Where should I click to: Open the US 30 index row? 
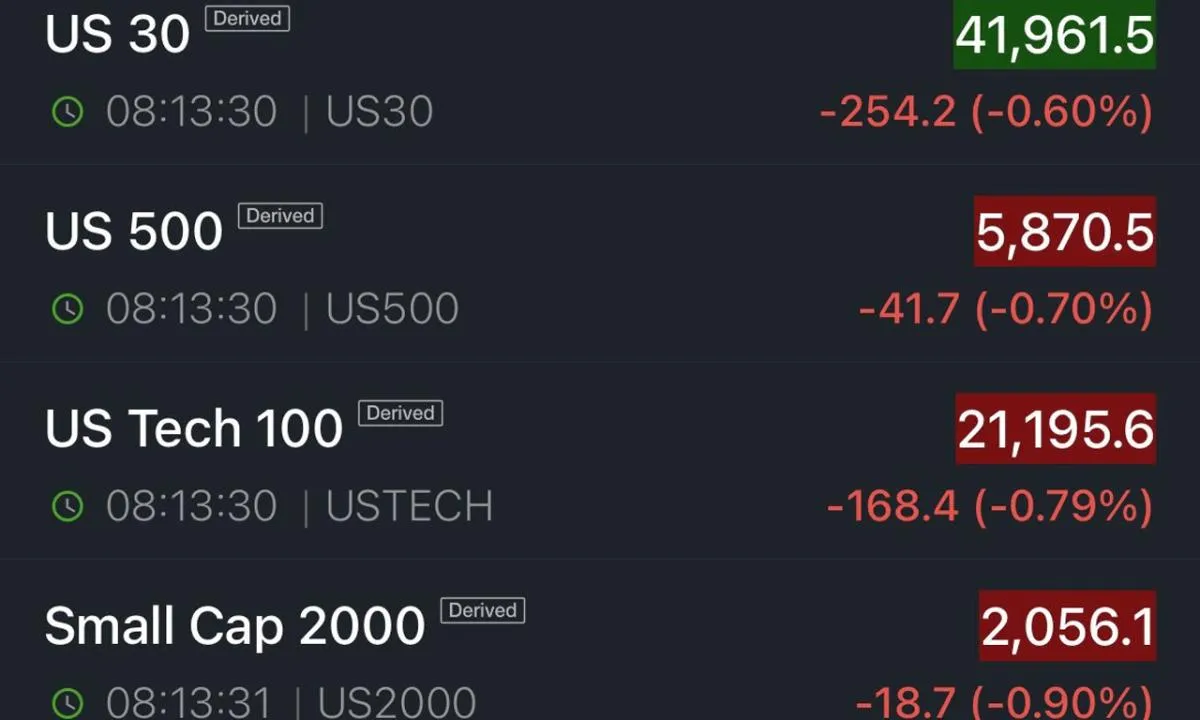(118, 36)
